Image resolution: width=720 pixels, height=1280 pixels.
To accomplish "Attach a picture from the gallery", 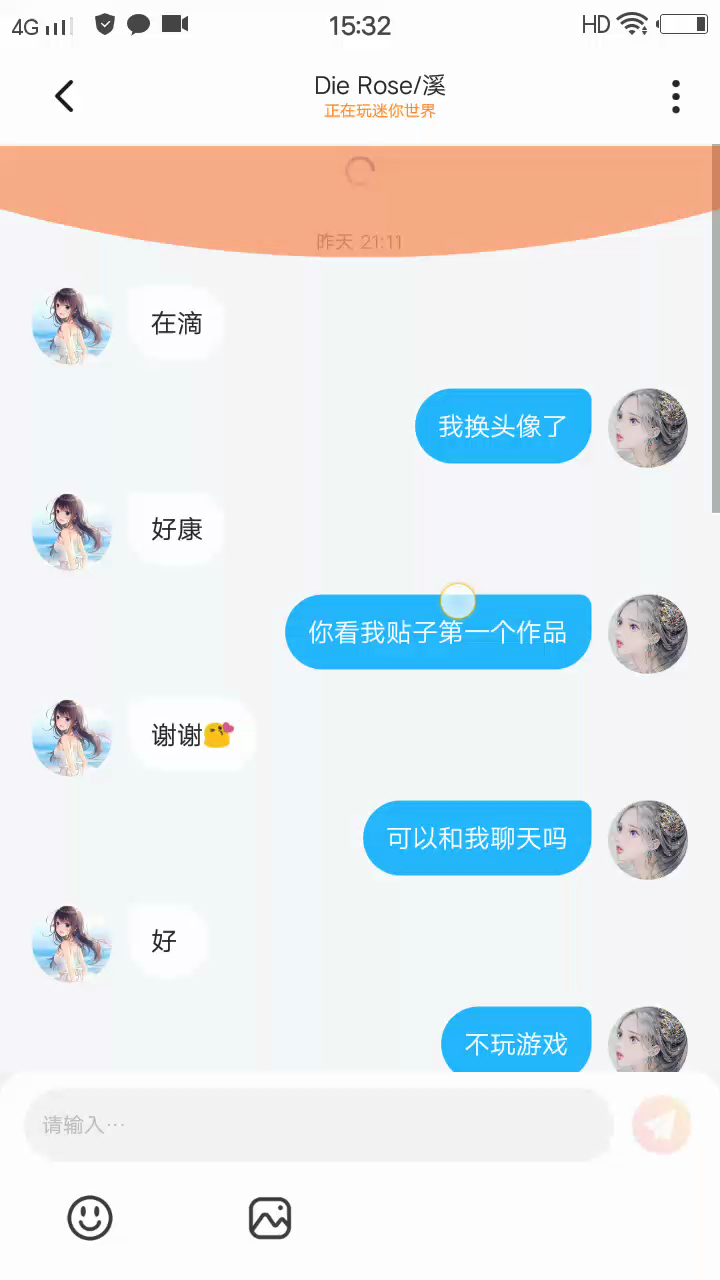I will click(270, 1218).
